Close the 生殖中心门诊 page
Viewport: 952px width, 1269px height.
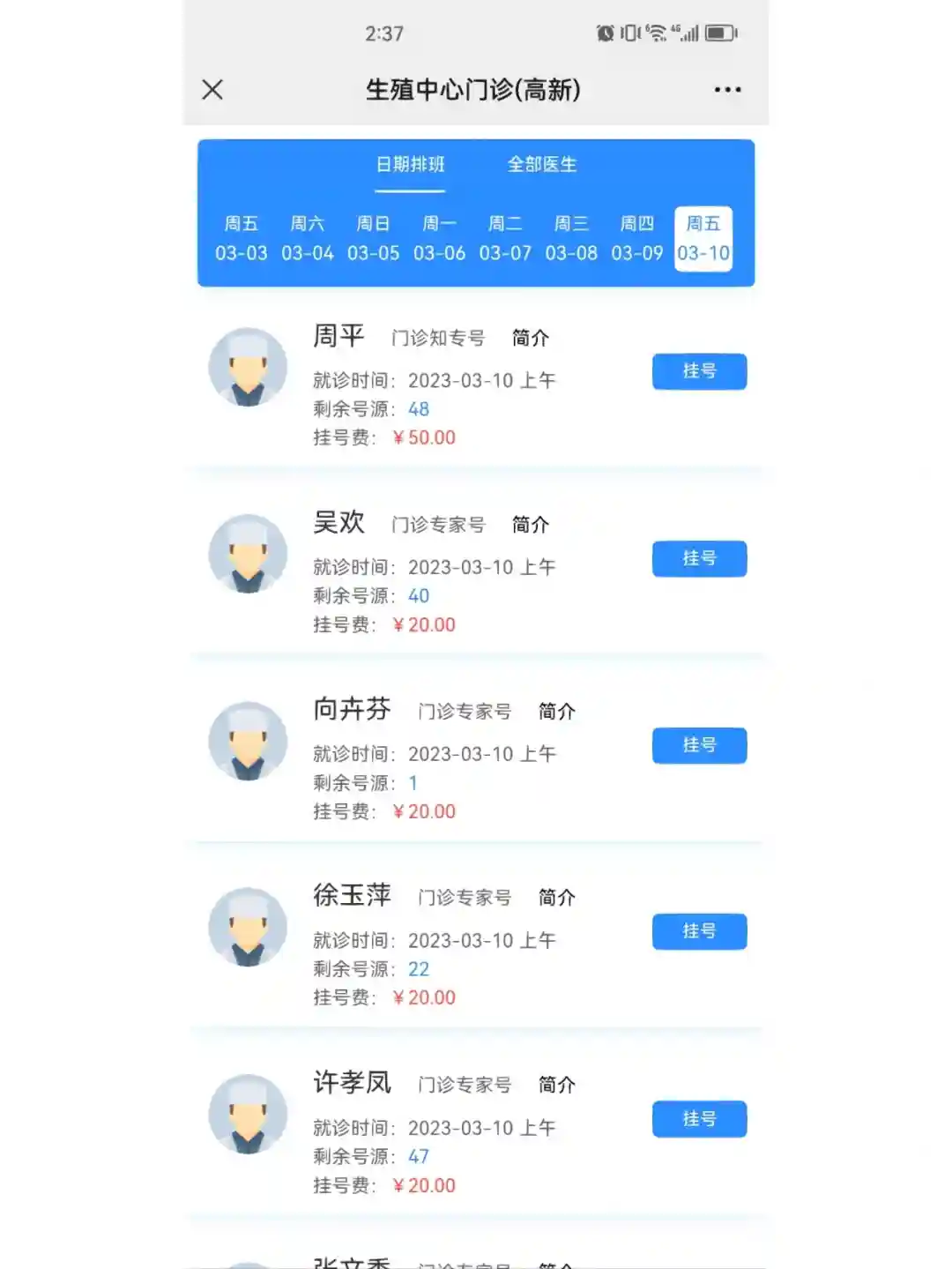[x=212, y=89]
